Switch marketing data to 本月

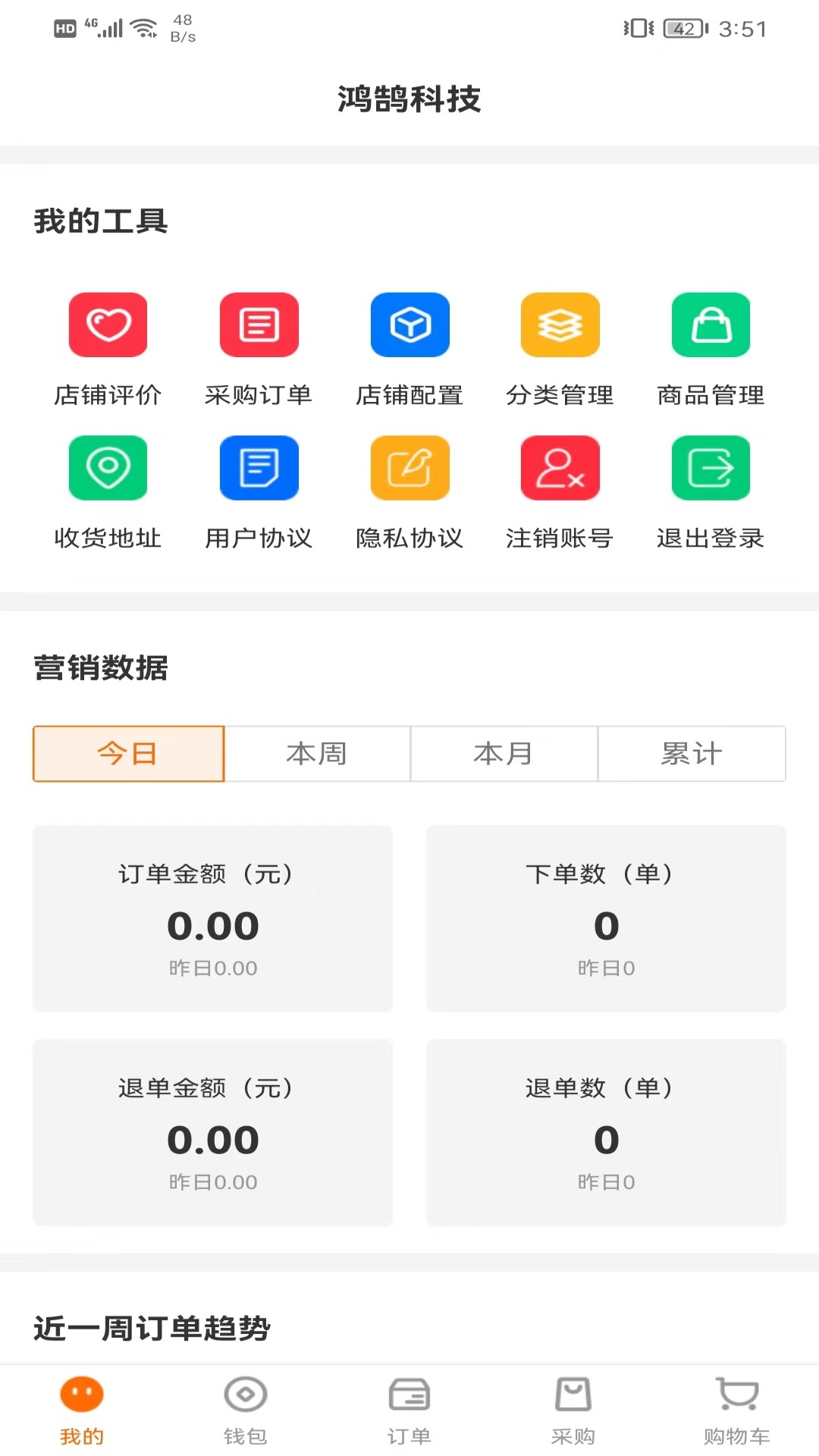(504, 754)
